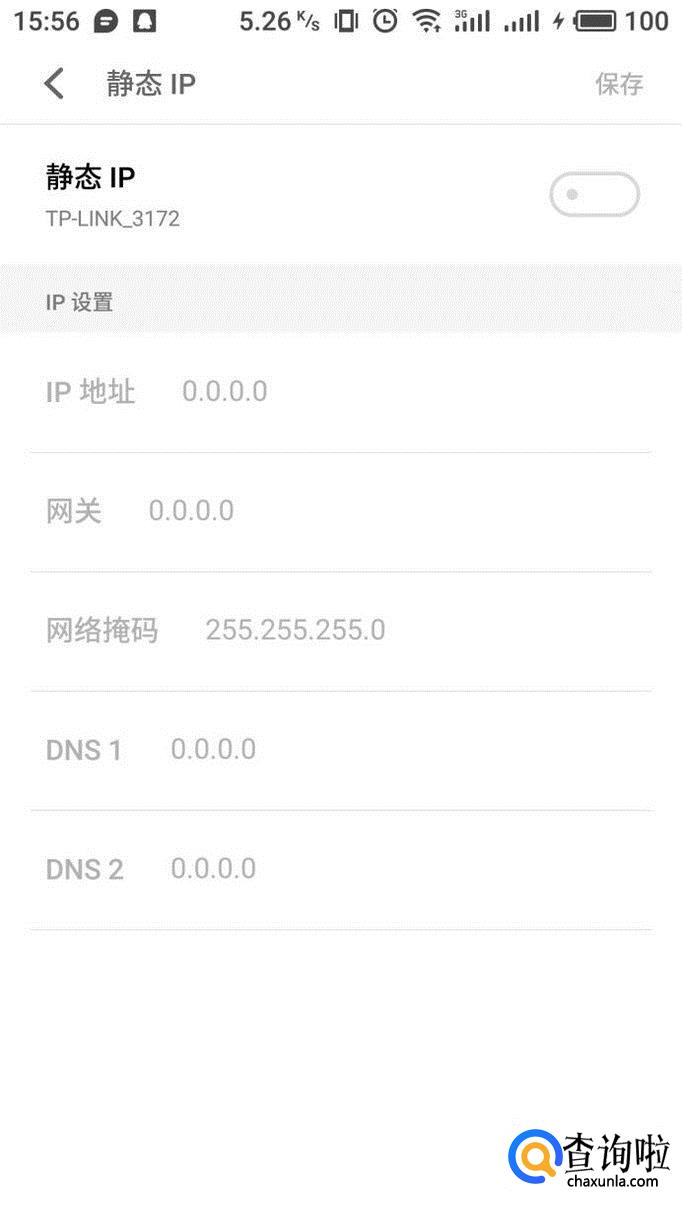The width and height of the screenshot is (682, 1212).
Task: Select the 网络掩码 field
Action: (340, 630)
